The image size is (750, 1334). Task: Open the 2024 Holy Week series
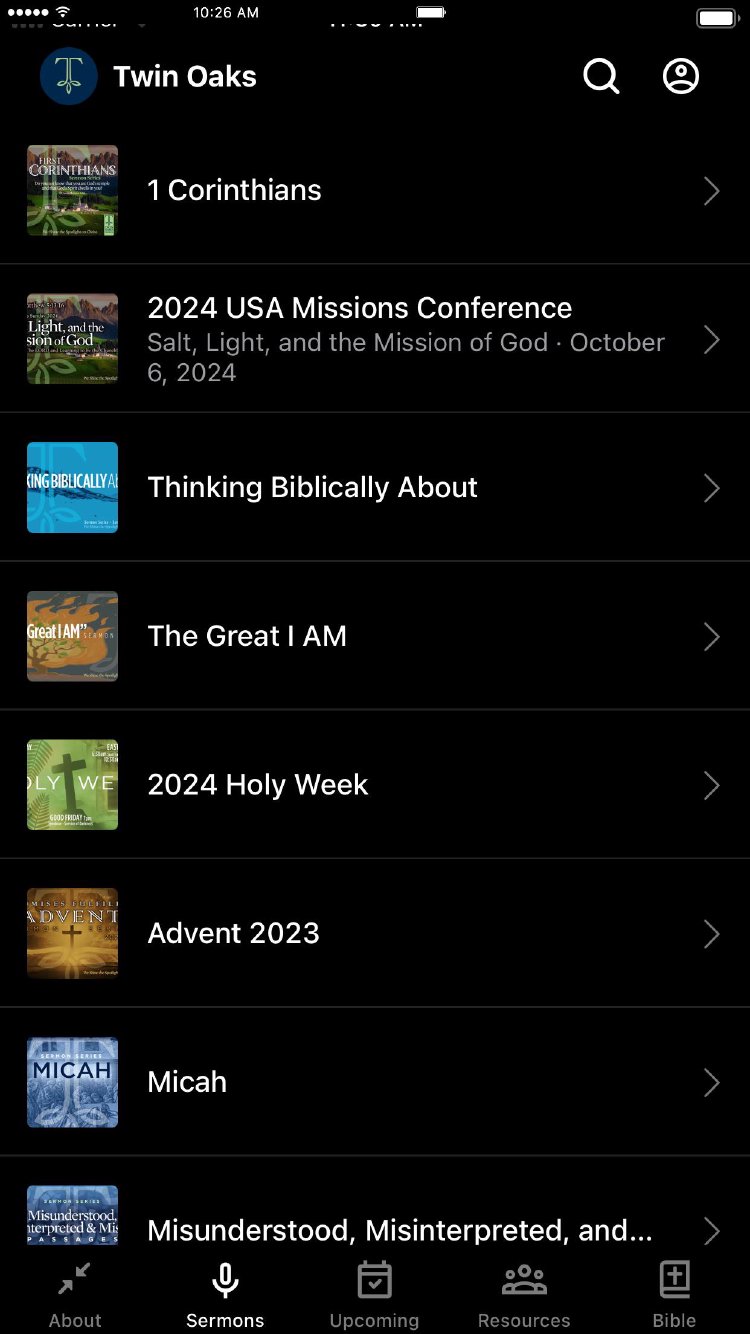point(374,785)
